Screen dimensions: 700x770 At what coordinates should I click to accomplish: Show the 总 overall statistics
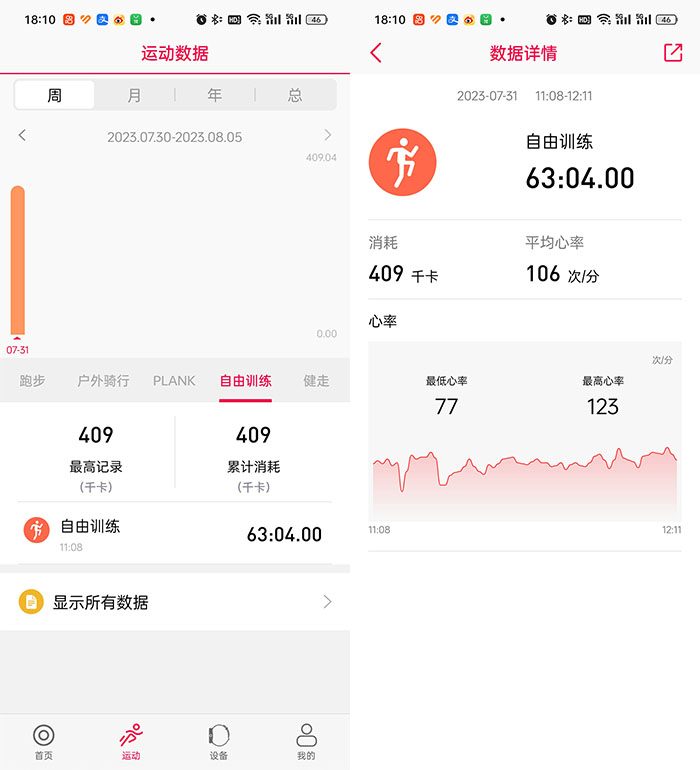[x=295, y=95]
